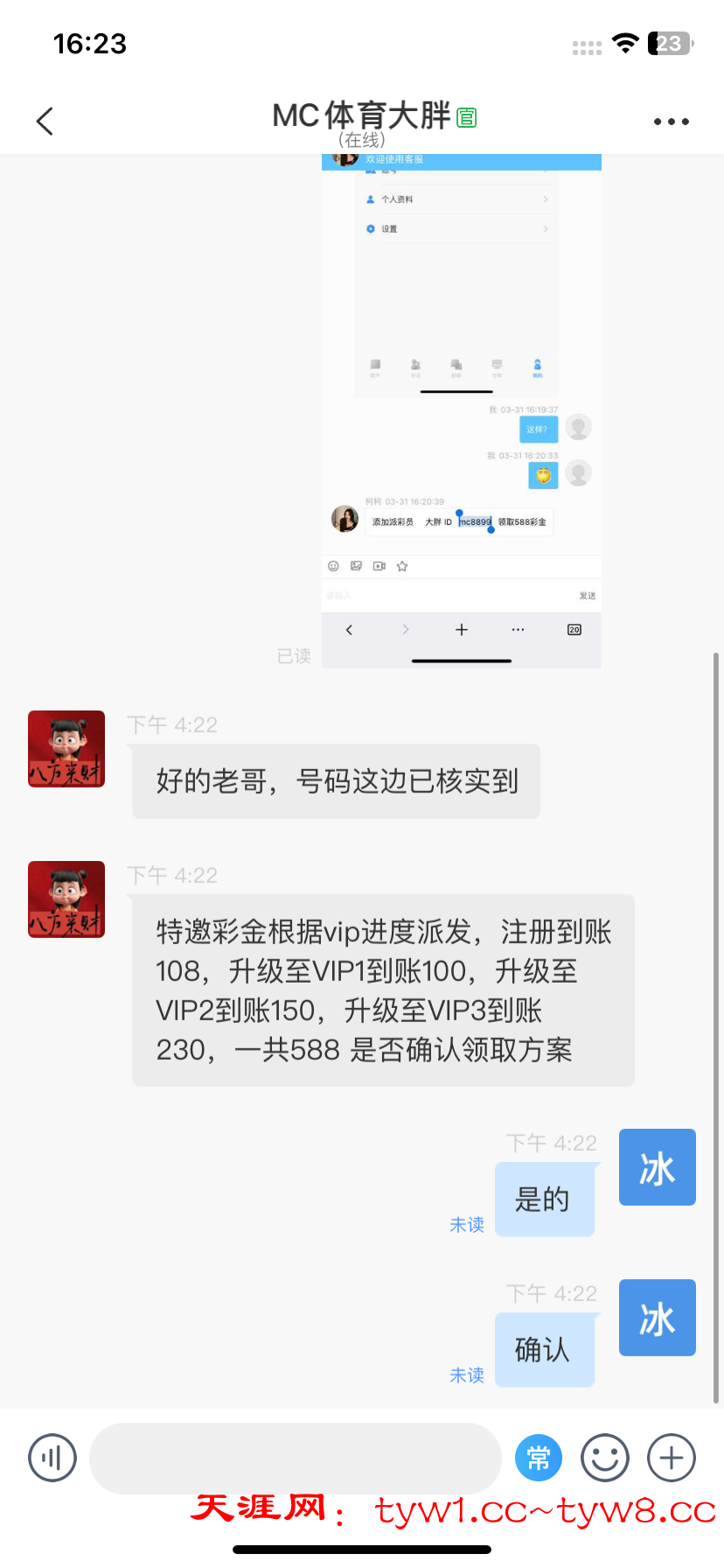Open the three-dot overflow menu

(x=671, y=122)
